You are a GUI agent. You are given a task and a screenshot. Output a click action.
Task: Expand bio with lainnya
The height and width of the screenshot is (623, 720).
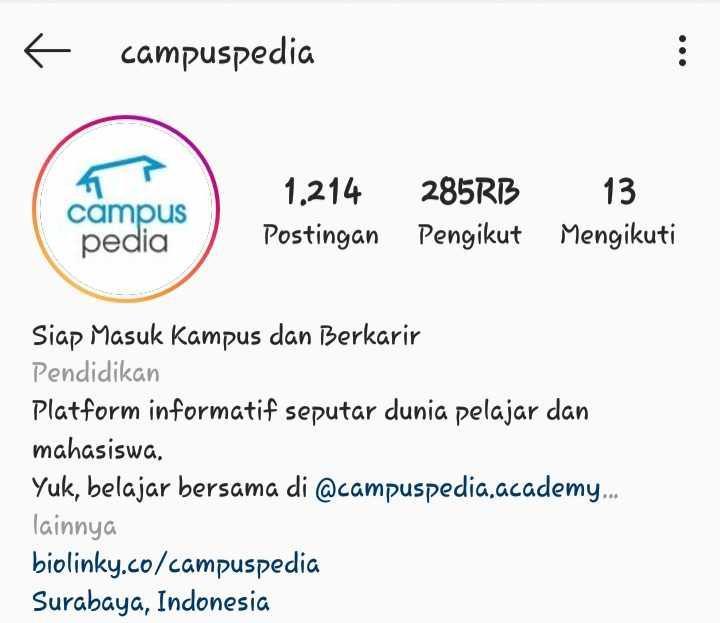(74, 526)
